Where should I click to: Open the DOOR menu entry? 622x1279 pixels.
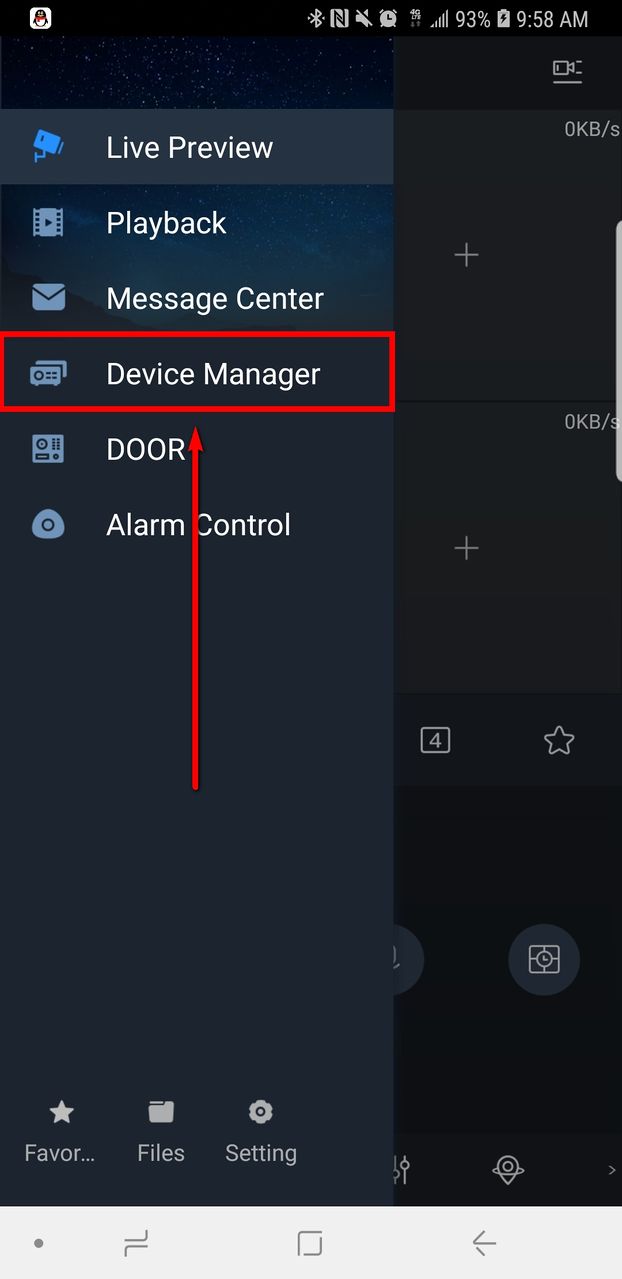click(x=146, y=450)
